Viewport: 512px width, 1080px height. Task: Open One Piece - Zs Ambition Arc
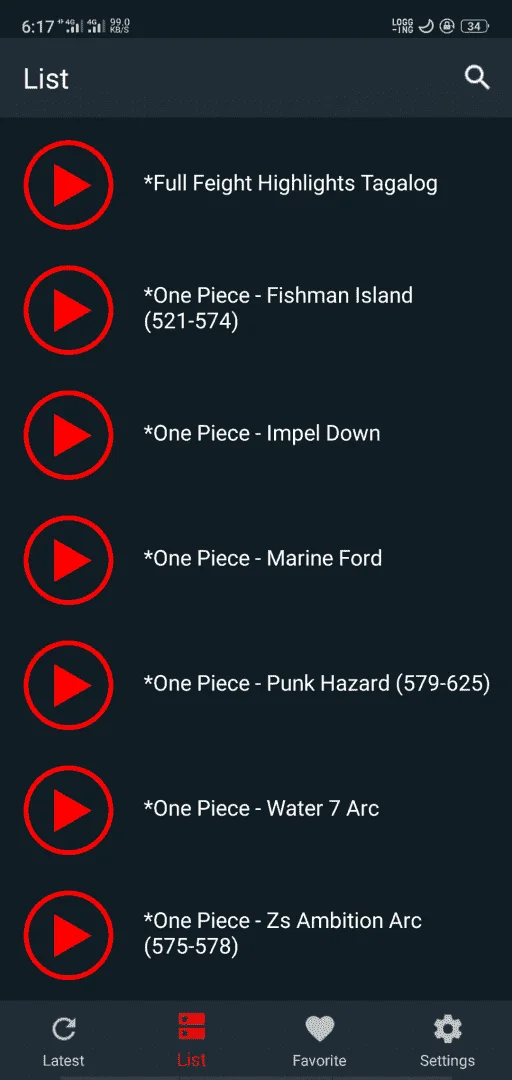[256, 933]
